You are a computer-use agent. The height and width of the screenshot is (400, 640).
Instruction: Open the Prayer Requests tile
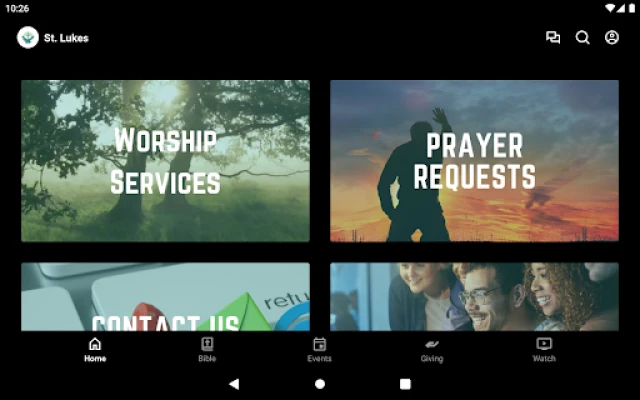coord(474,161)
